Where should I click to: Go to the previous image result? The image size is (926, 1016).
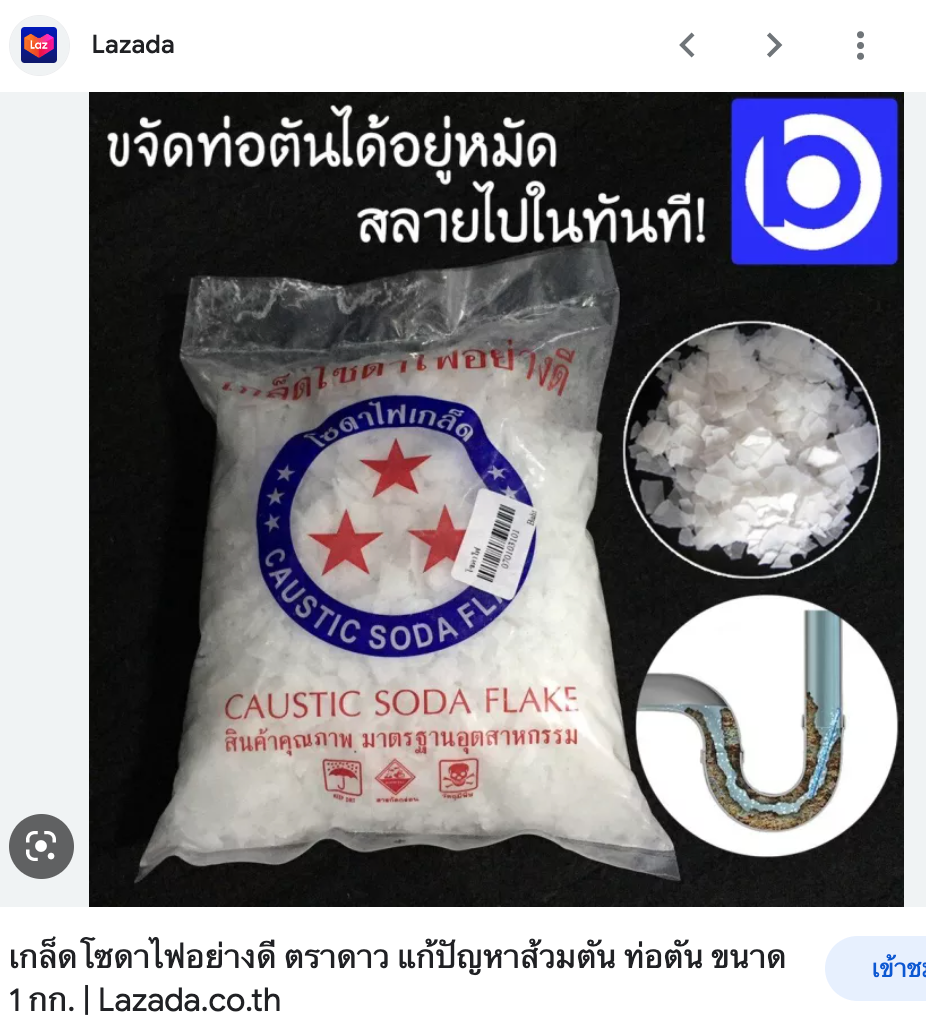[x=688, y=45]
